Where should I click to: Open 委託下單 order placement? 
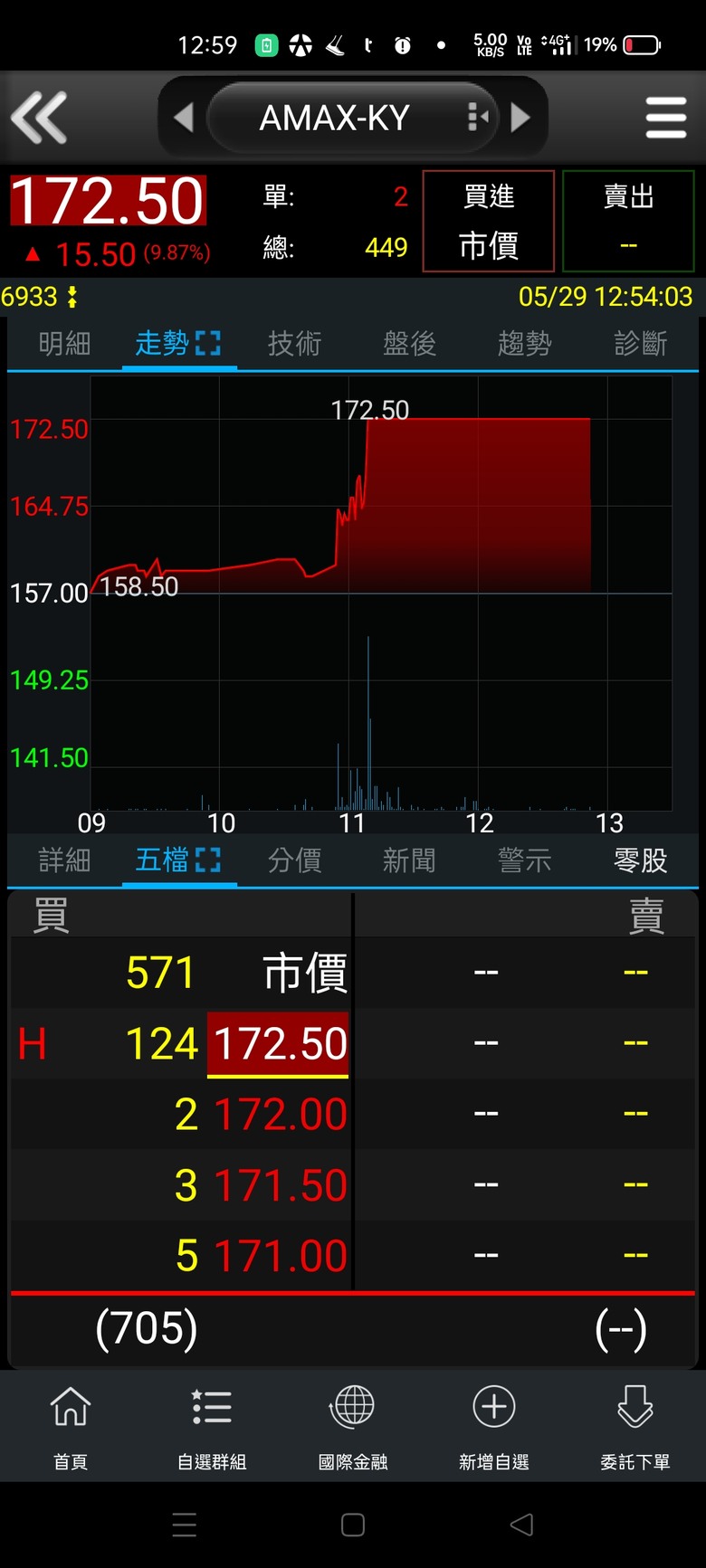[x=635, y=1427]
